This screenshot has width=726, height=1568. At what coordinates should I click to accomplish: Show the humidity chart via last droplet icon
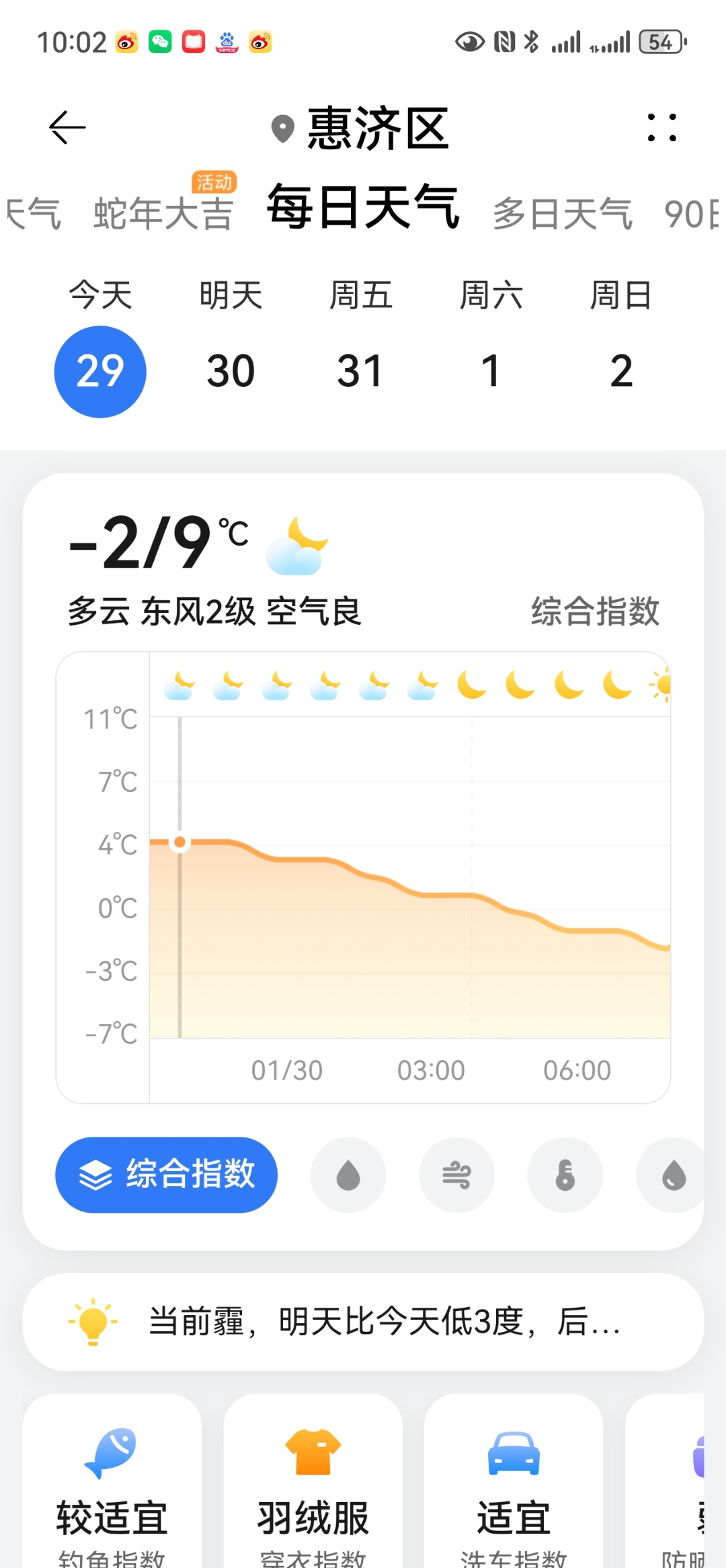pos(672,1175)
